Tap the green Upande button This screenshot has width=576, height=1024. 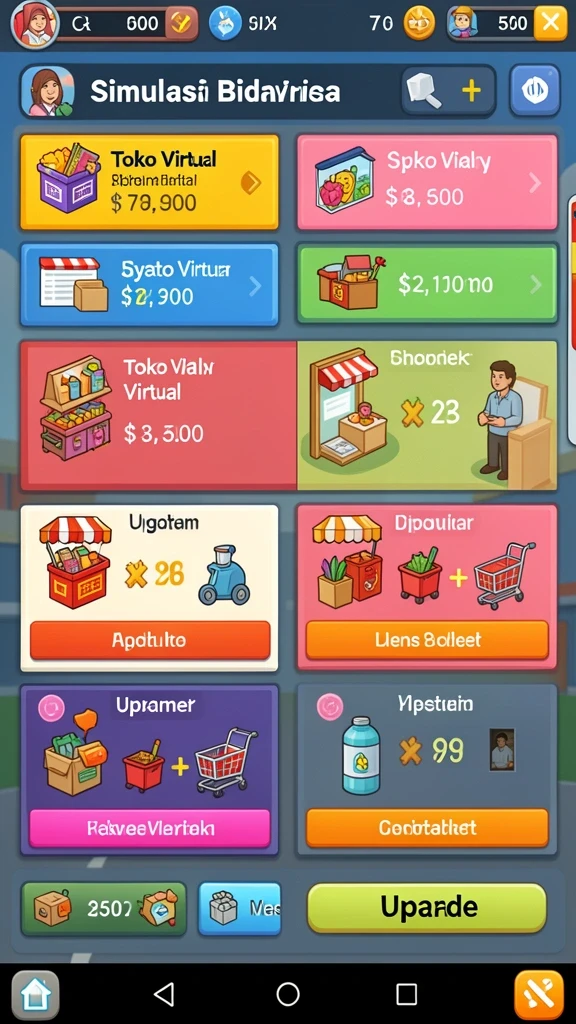click(426, 908)
